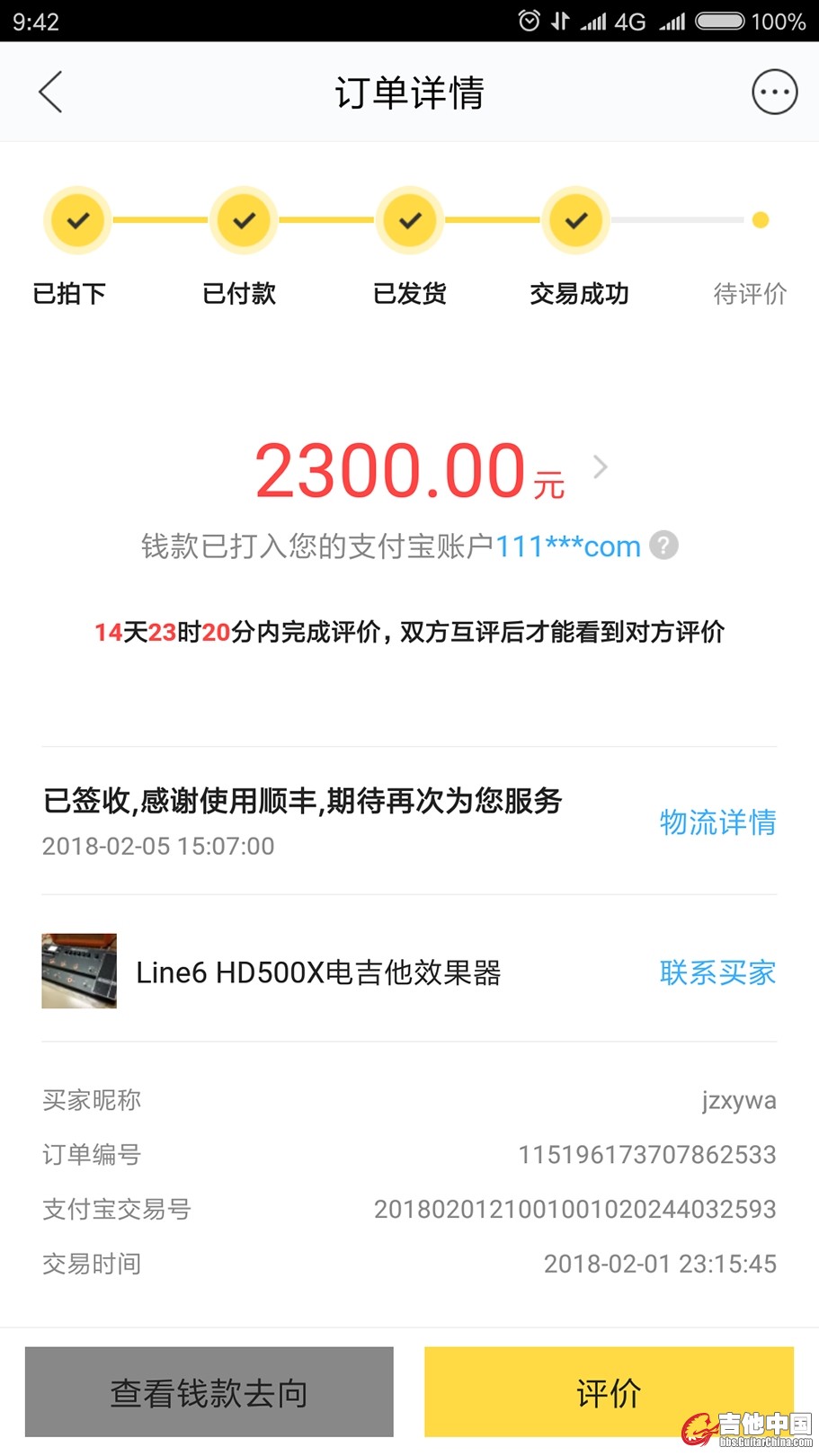819x1456 pixels.
Task: Tap the yellow 评价 button
Action: click(x=609, y=1392)
